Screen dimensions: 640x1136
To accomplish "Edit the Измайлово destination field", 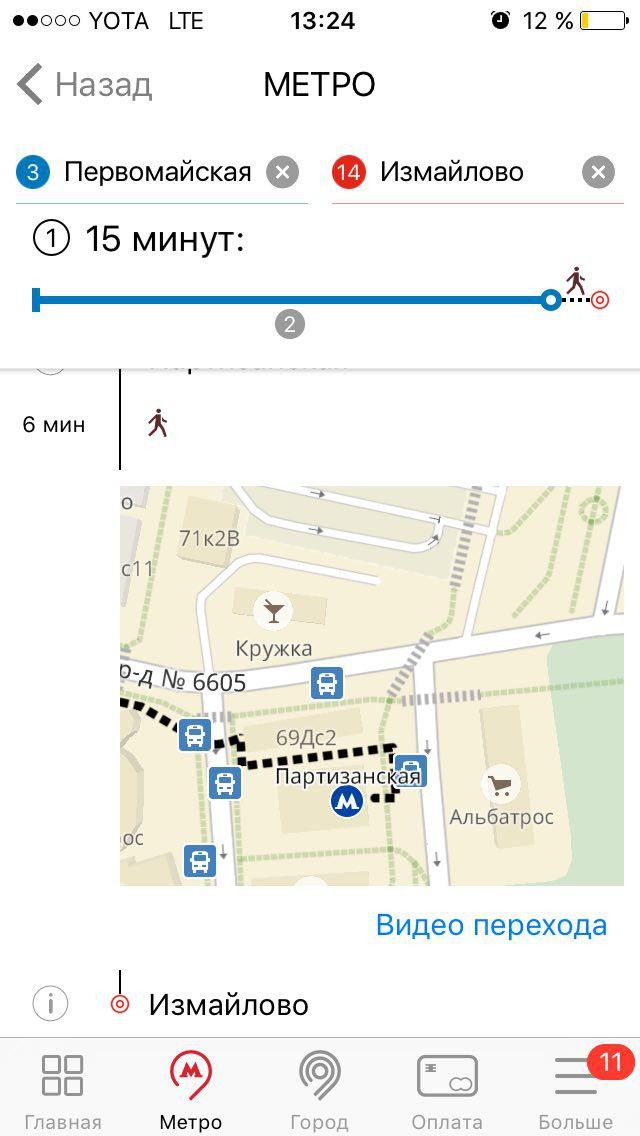I will click(x=450, y=173).
